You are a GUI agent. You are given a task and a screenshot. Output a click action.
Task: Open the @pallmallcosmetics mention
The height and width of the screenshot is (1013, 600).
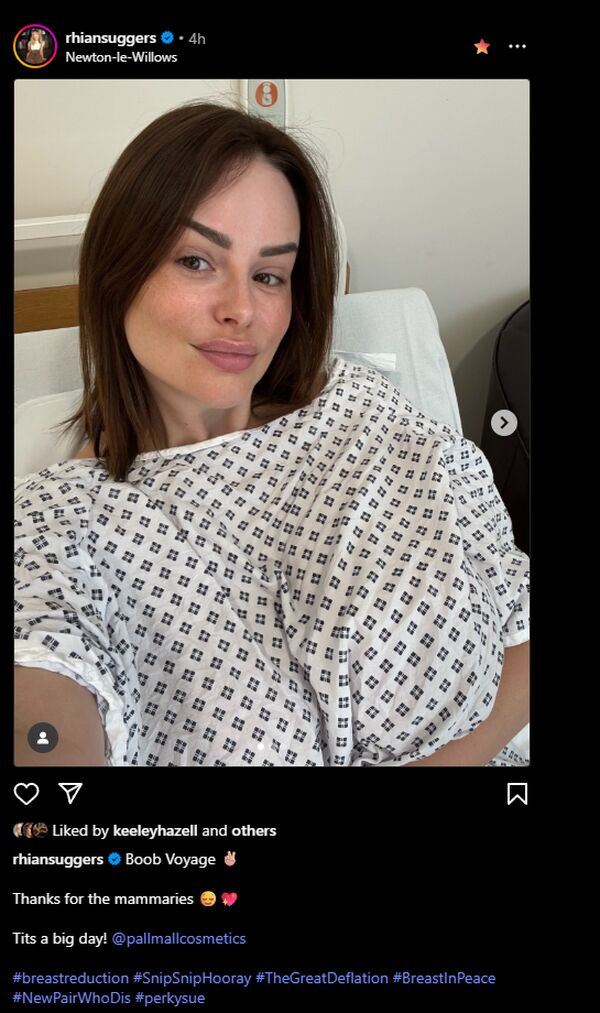pos(179,939)
